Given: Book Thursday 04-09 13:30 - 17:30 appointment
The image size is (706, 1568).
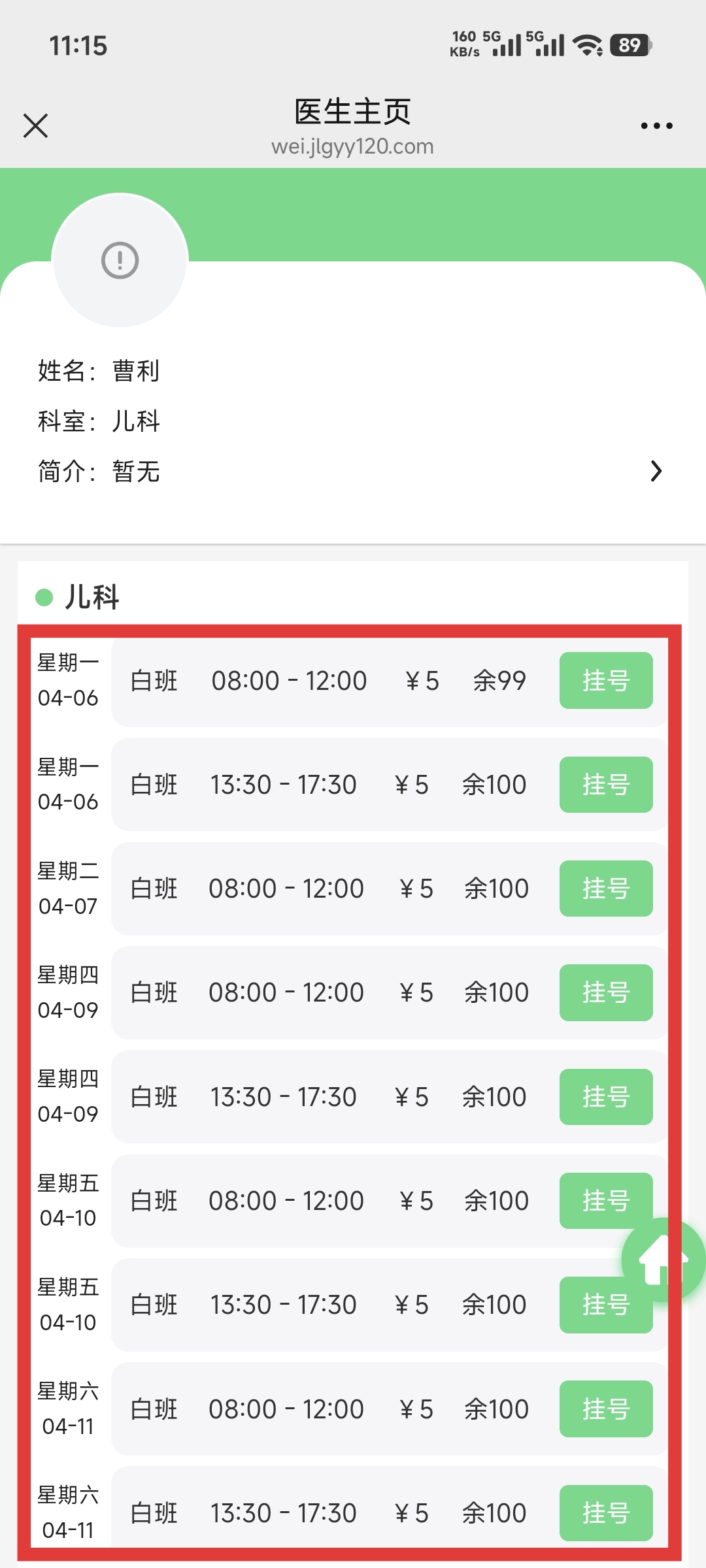Looking at the screenshot, I should (x=605, y=1096).
